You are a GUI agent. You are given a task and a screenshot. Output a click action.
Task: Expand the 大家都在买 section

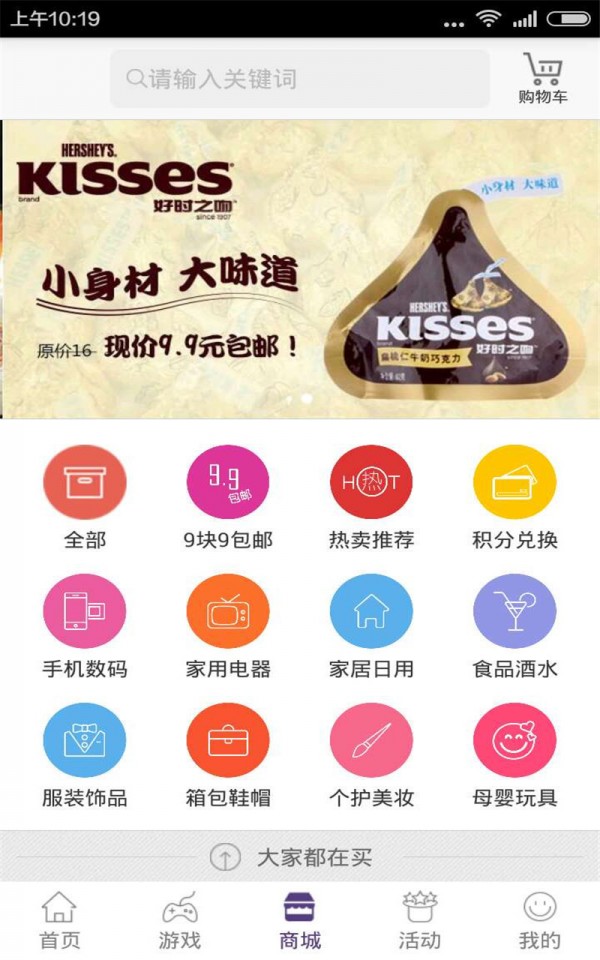pyautogui.click(x=300, y=857)
